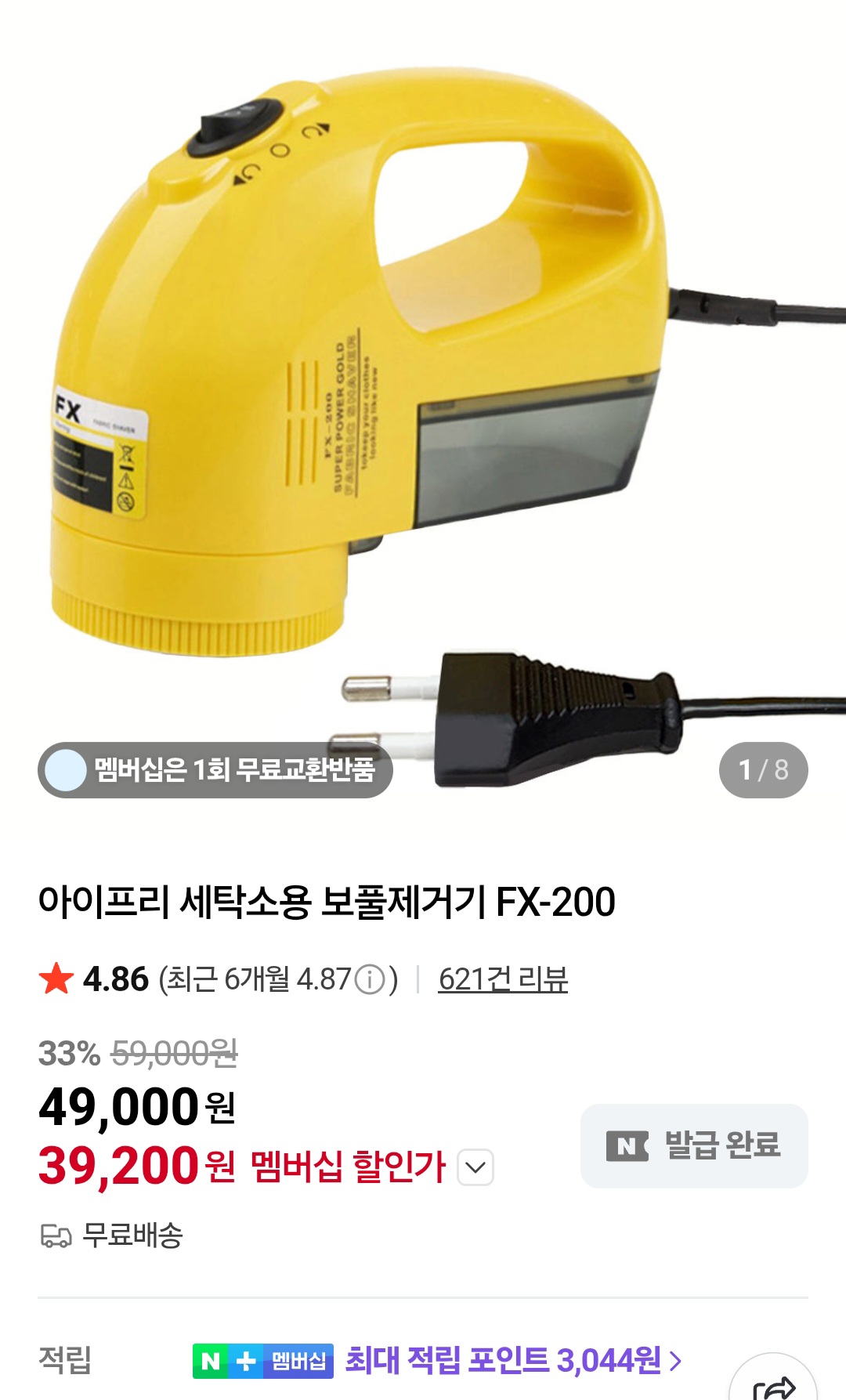Open the FX-200 product image gallery

(x=423, y=392)
